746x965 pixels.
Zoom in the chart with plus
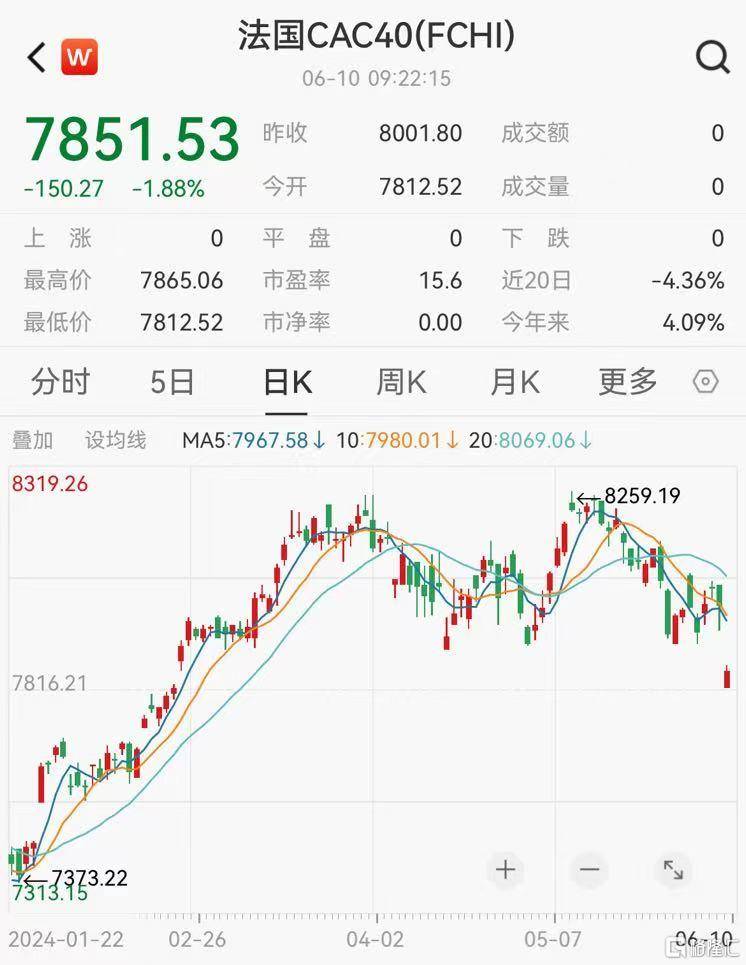(x=505, y=869)
